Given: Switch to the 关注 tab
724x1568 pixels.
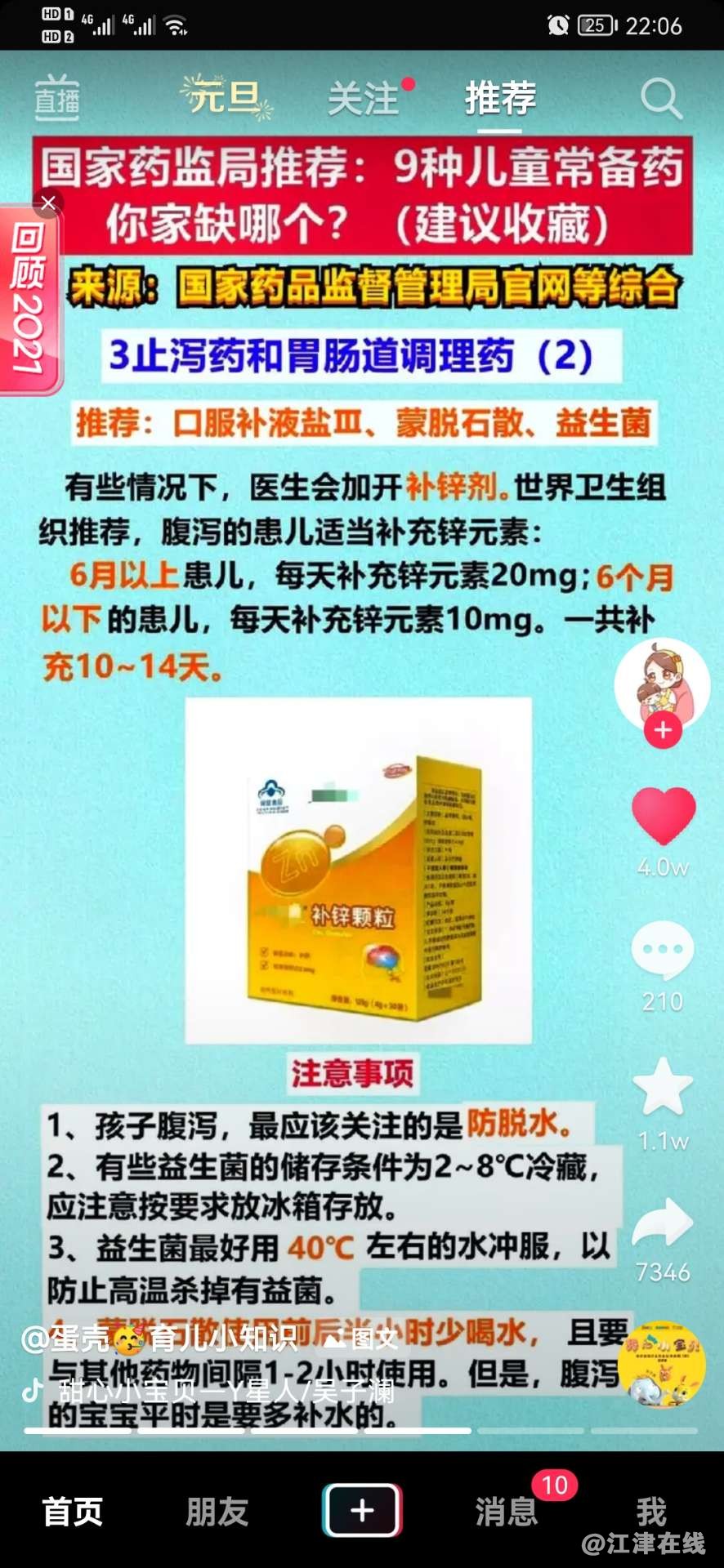Looking at the screenshot, I should pyautogui.click(x=364, y=99).
